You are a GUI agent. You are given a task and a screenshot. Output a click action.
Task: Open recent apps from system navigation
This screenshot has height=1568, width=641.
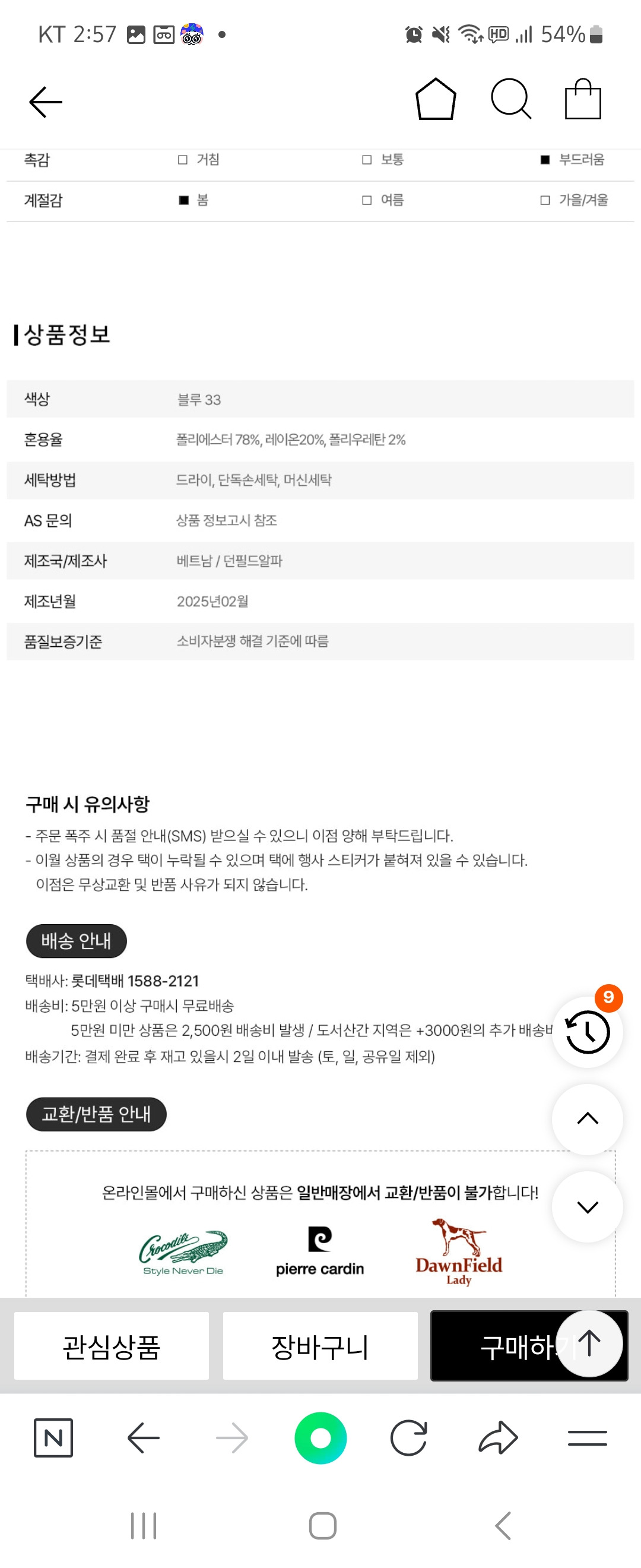tap(144, 1525)
